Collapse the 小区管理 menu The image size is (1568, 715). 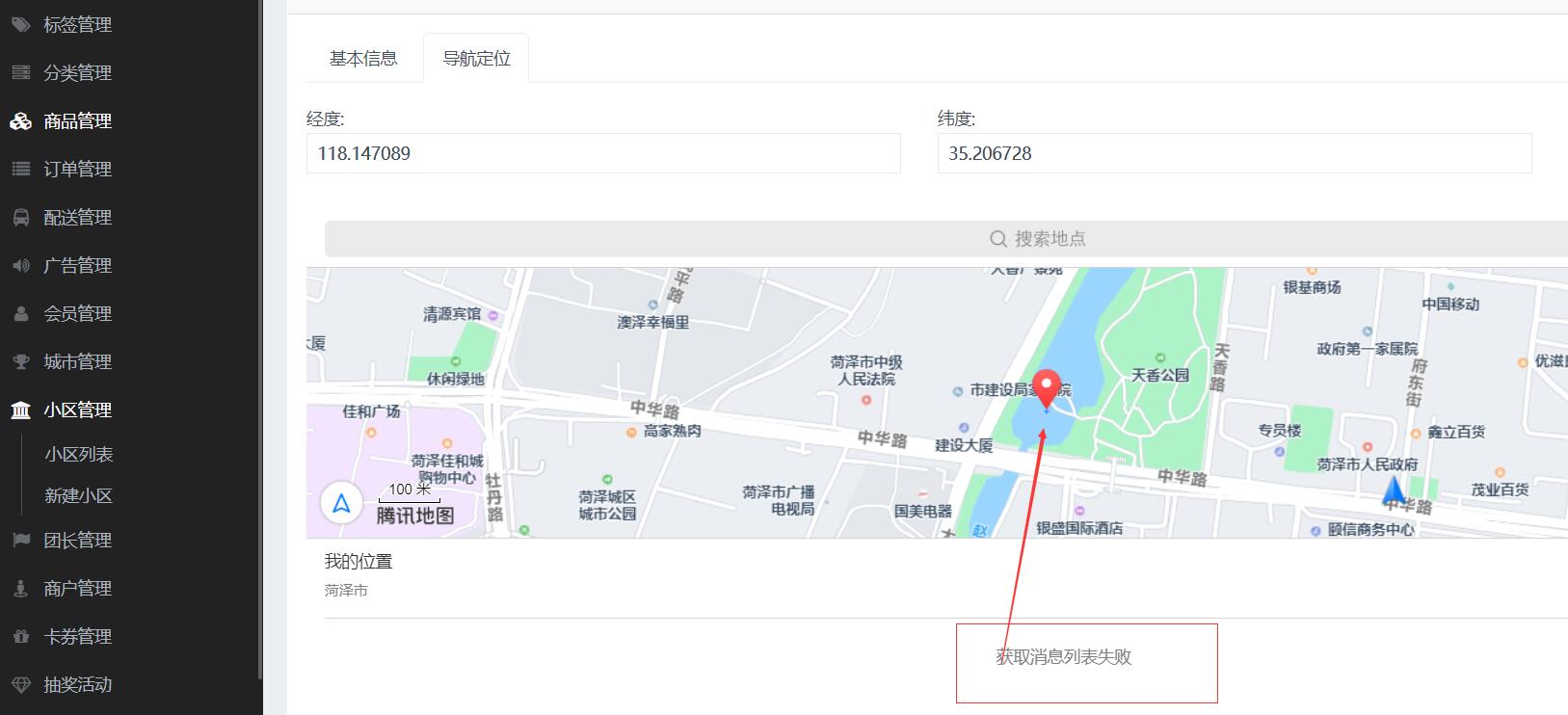pyautogui.click(x=77, y=410)
